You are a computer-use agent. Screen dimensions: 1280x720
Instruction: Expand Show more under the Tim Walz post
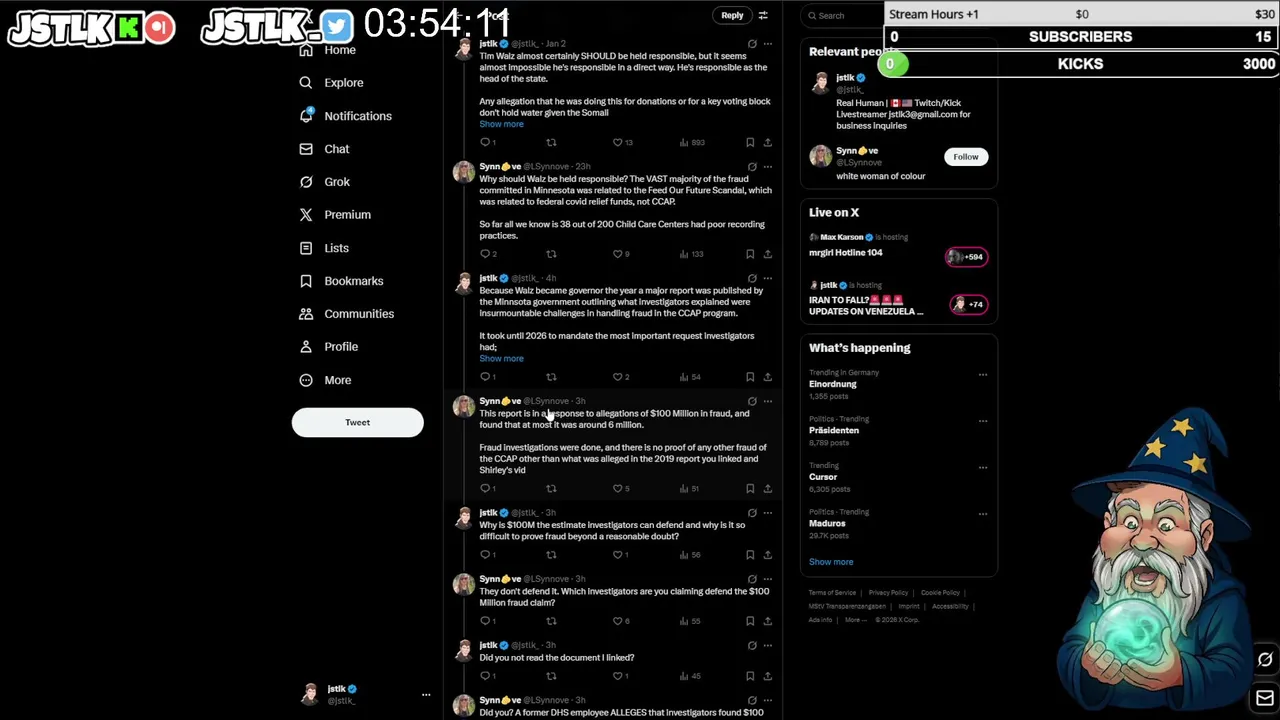tap(501, 124)
